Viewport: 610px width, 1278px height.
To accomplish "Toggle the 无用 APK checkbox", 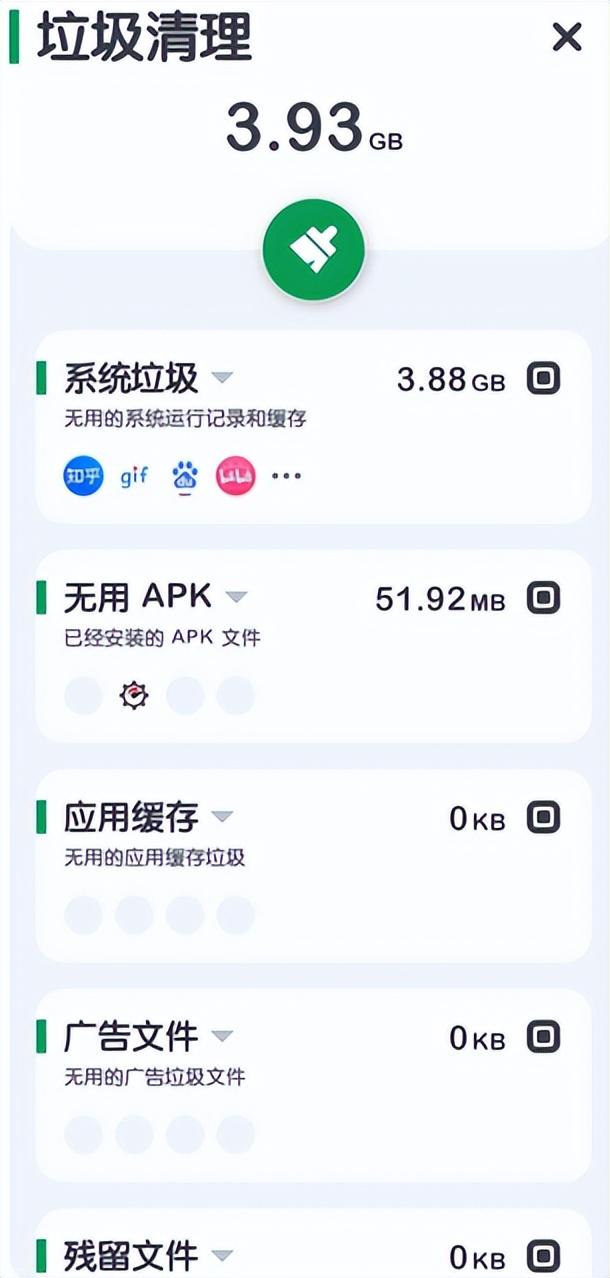I will click(x=543, y=598).
